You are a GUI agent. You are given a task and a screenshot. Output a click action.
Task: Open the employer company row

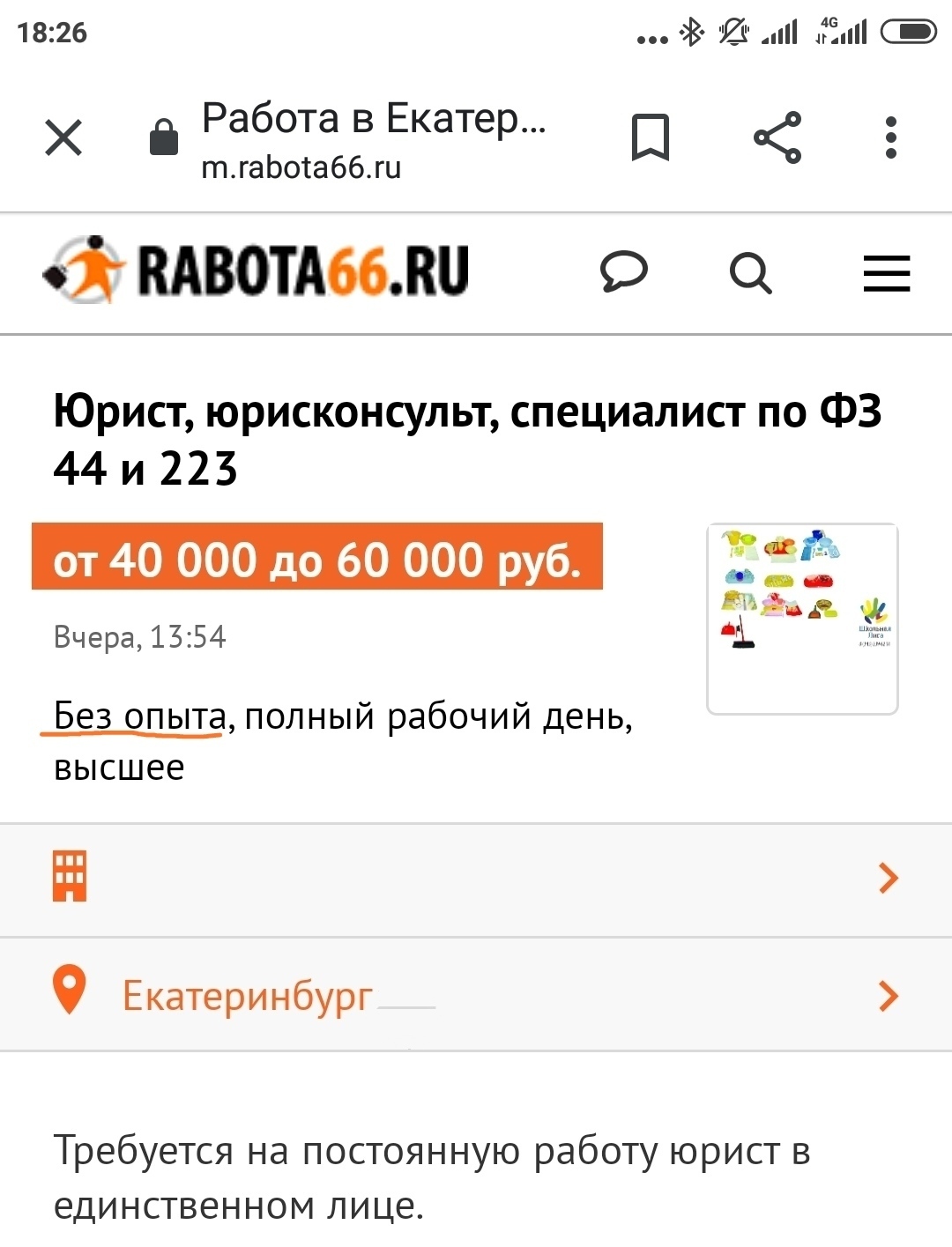[x=476, y=879]
